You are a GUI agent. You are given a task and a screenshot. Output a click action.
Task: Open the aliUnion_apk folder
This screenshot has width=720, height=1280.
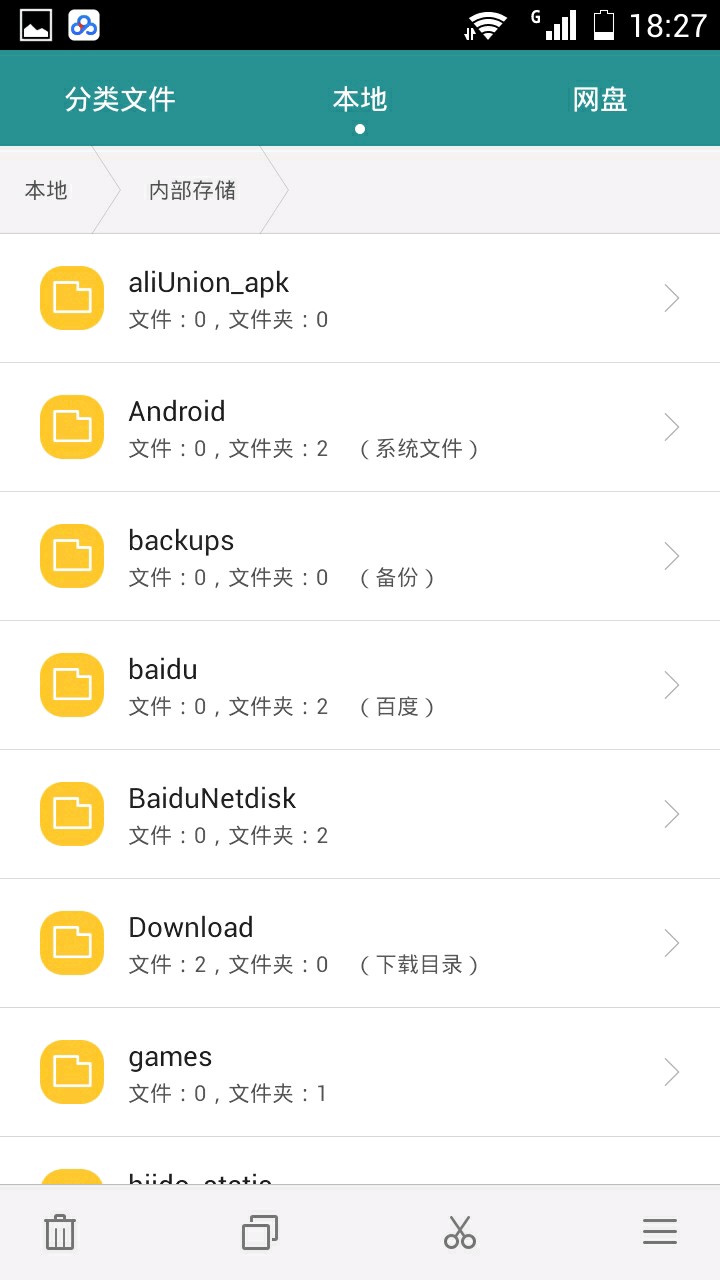360,298
